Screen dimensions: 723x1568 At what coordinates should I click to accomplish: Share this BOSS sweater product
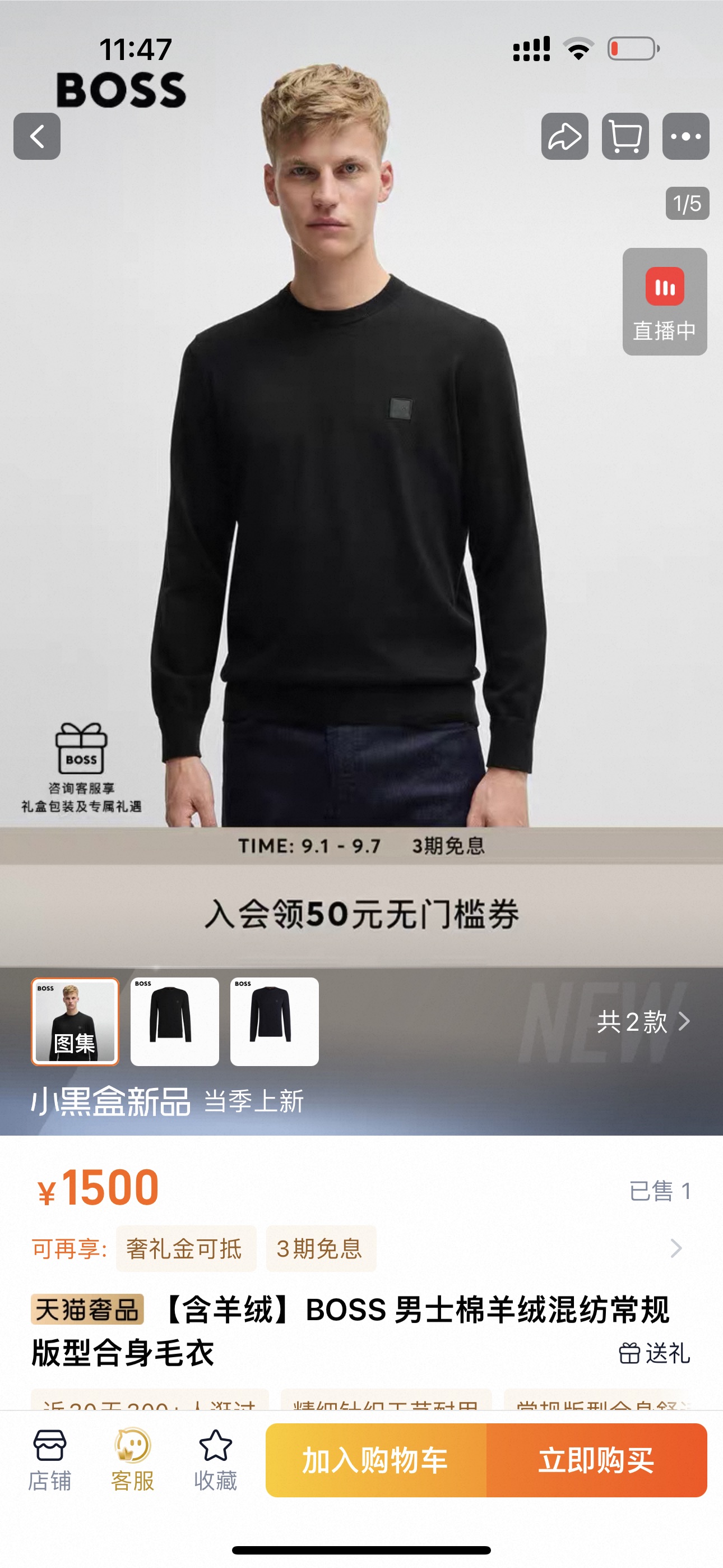[x=564, y=136]
